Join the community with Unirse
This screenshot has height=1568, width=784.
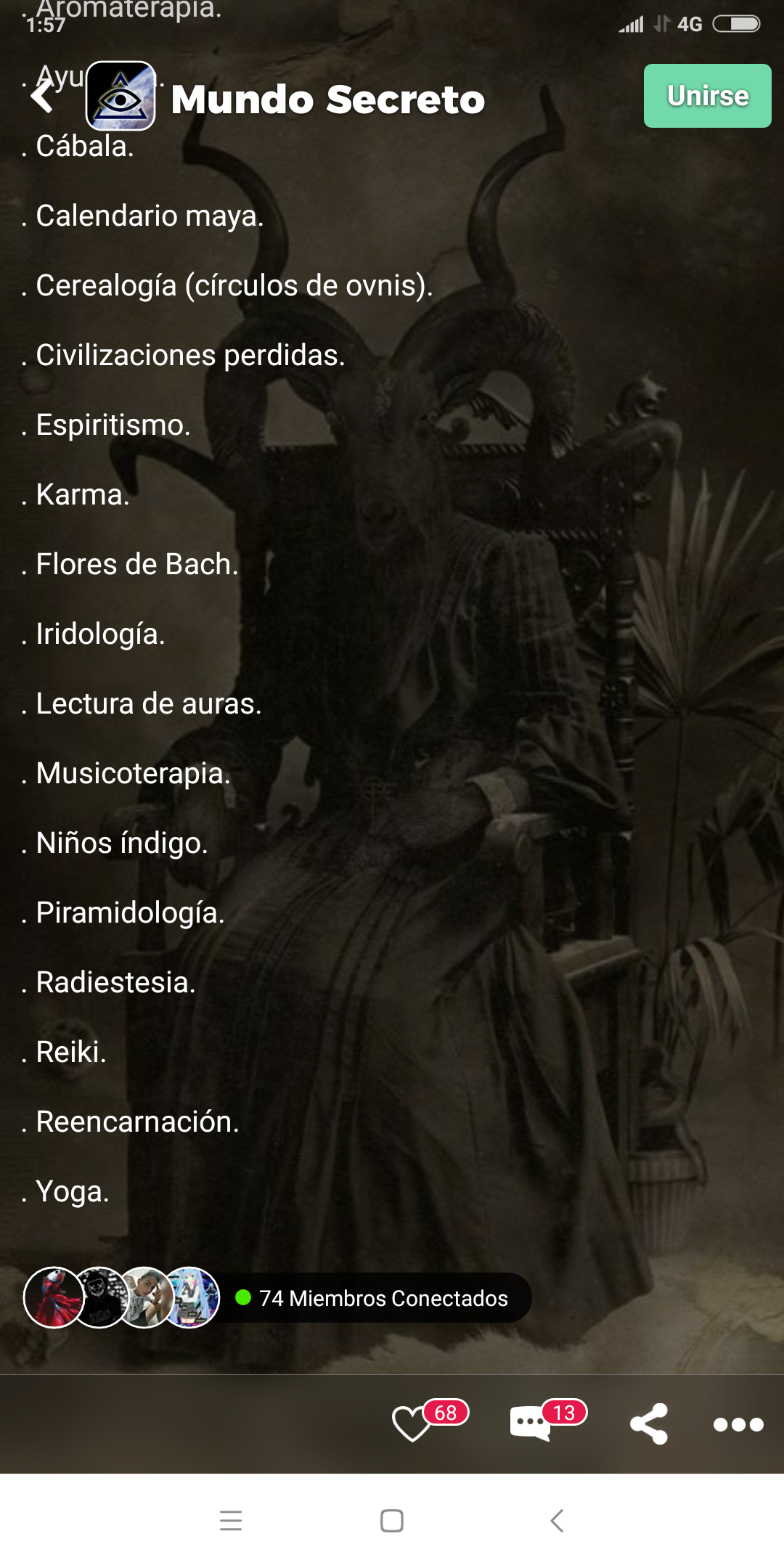click(707, 96)
